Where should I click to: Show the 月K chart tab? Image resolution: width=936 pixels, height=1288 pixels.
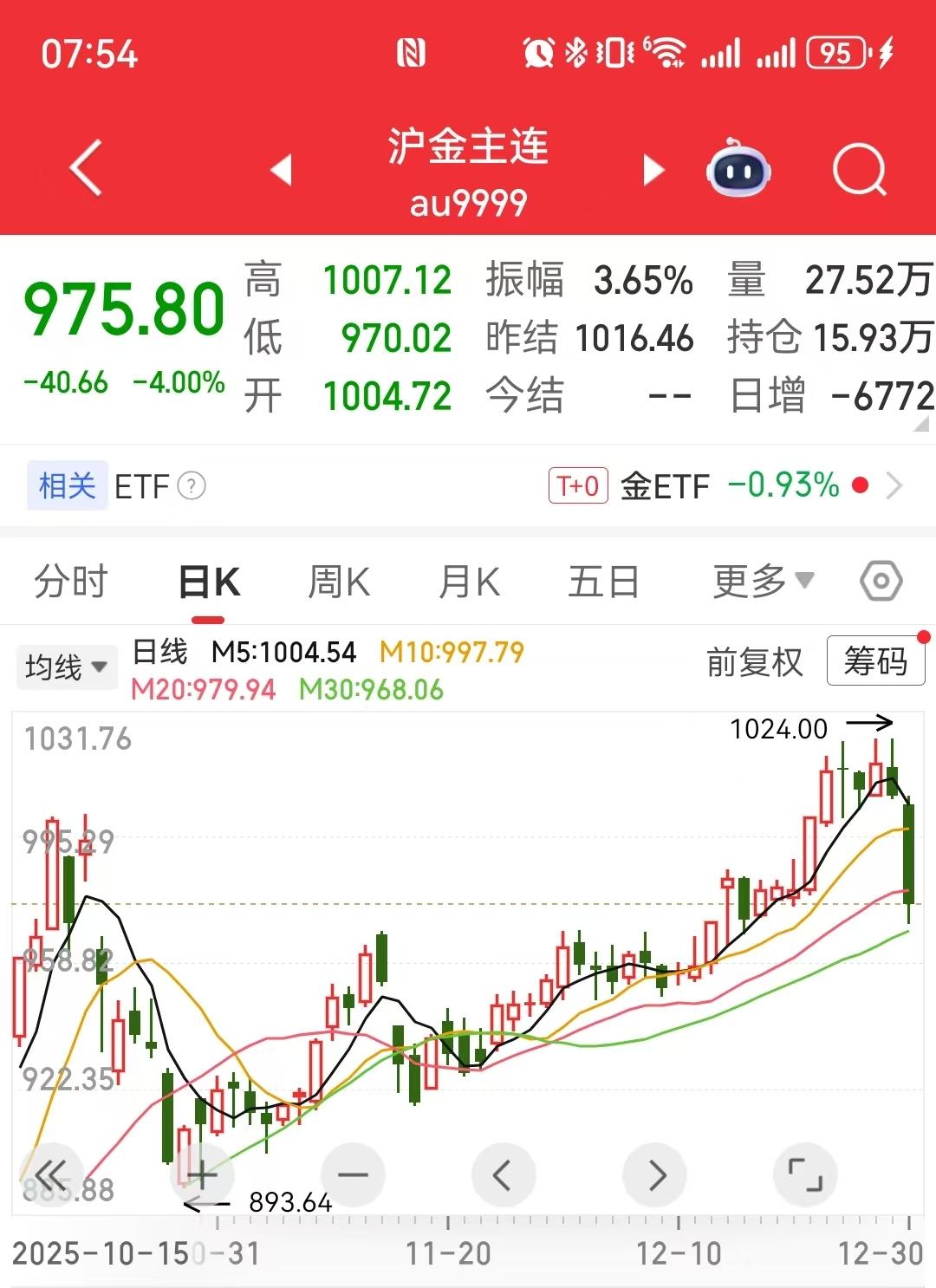click(470, 582)
